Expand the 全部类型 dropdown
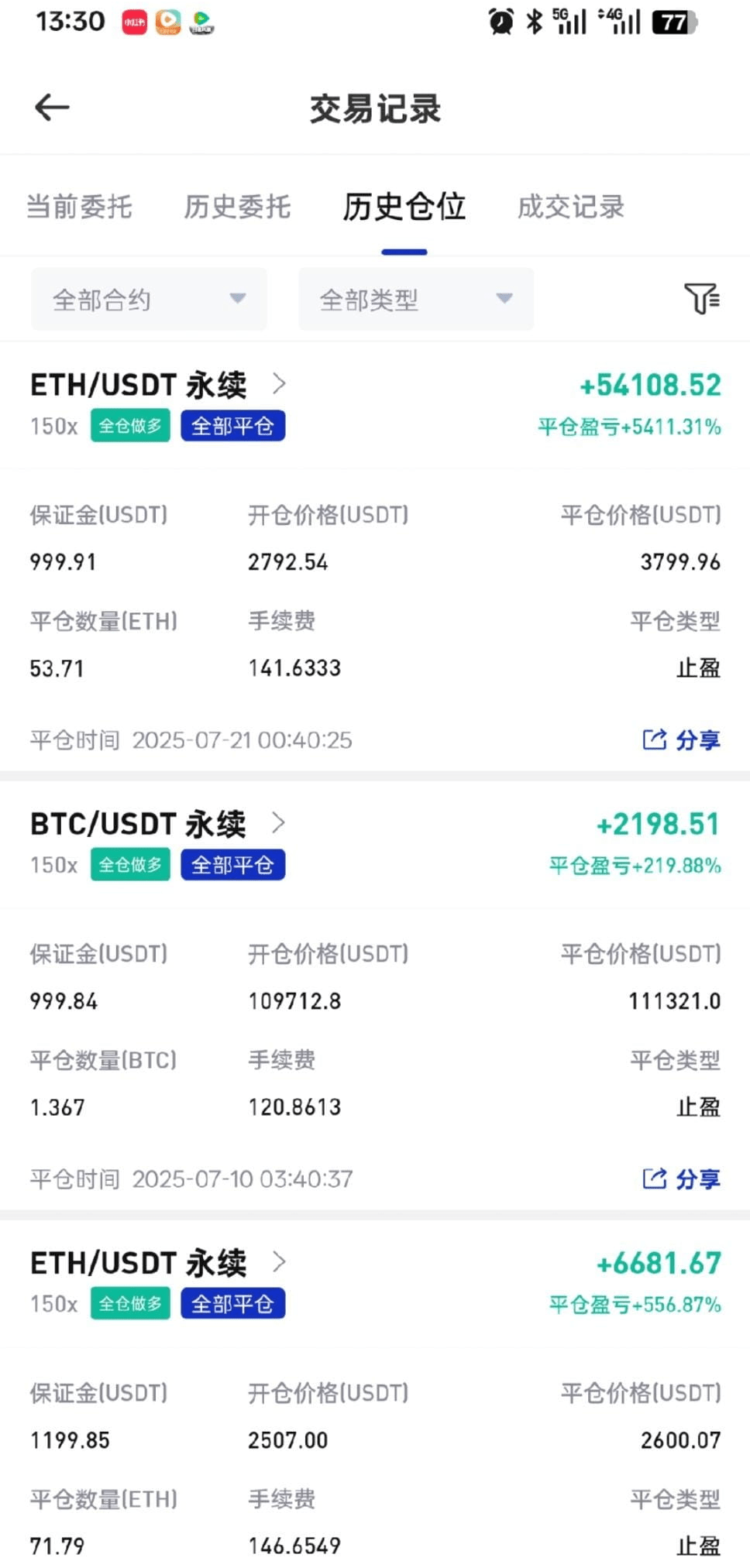 (416, 299)
